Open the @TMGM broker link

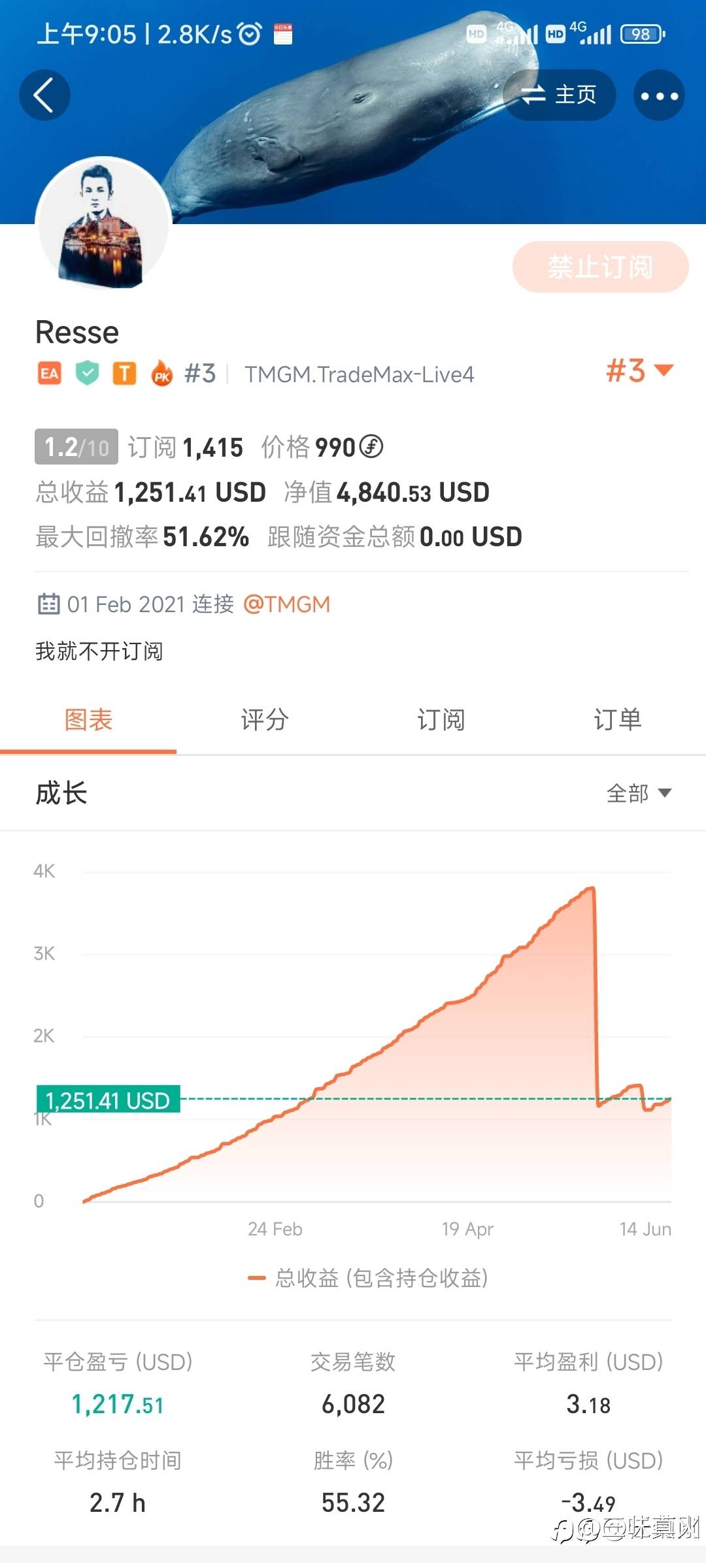tap(286, 604)
